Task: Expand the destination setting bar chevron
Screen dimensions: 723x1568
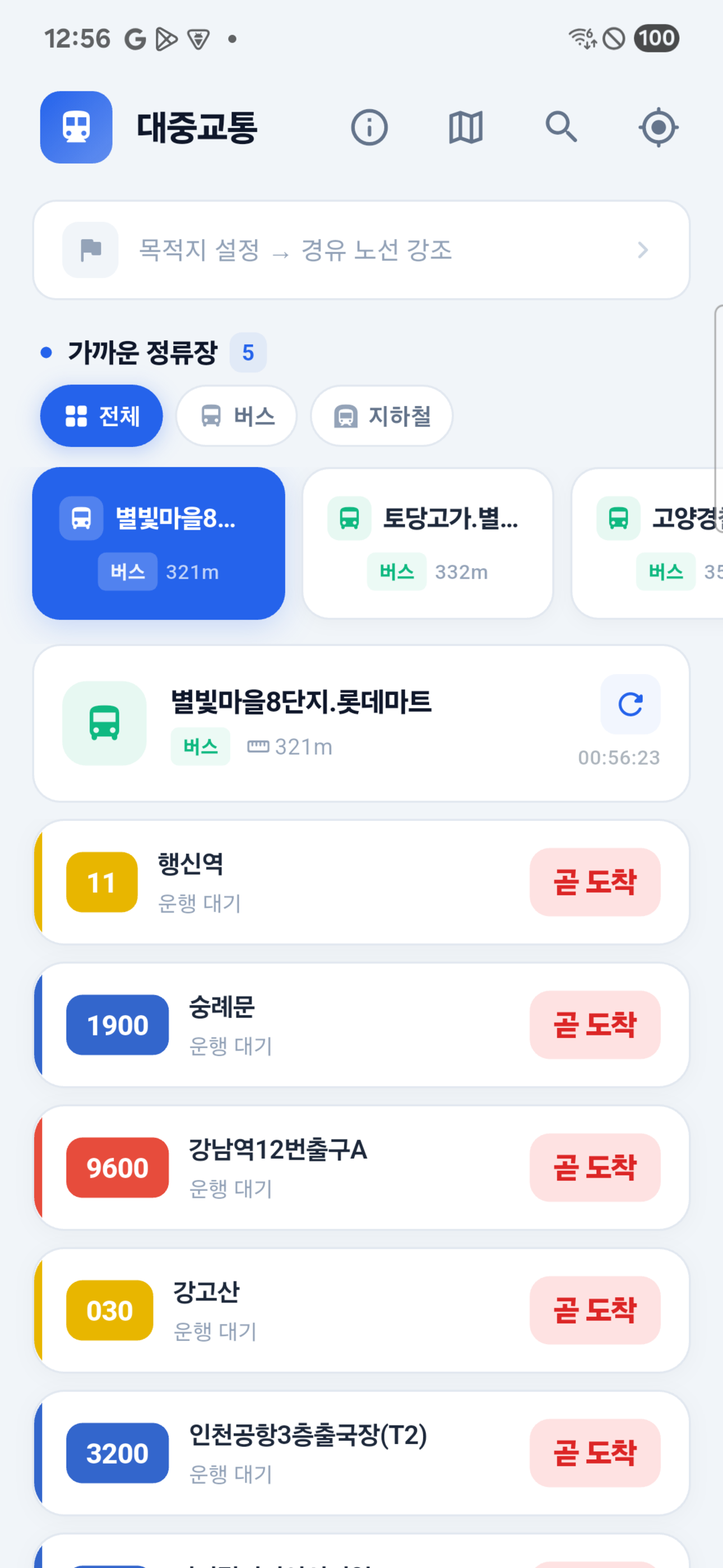Action: point(644,249)
